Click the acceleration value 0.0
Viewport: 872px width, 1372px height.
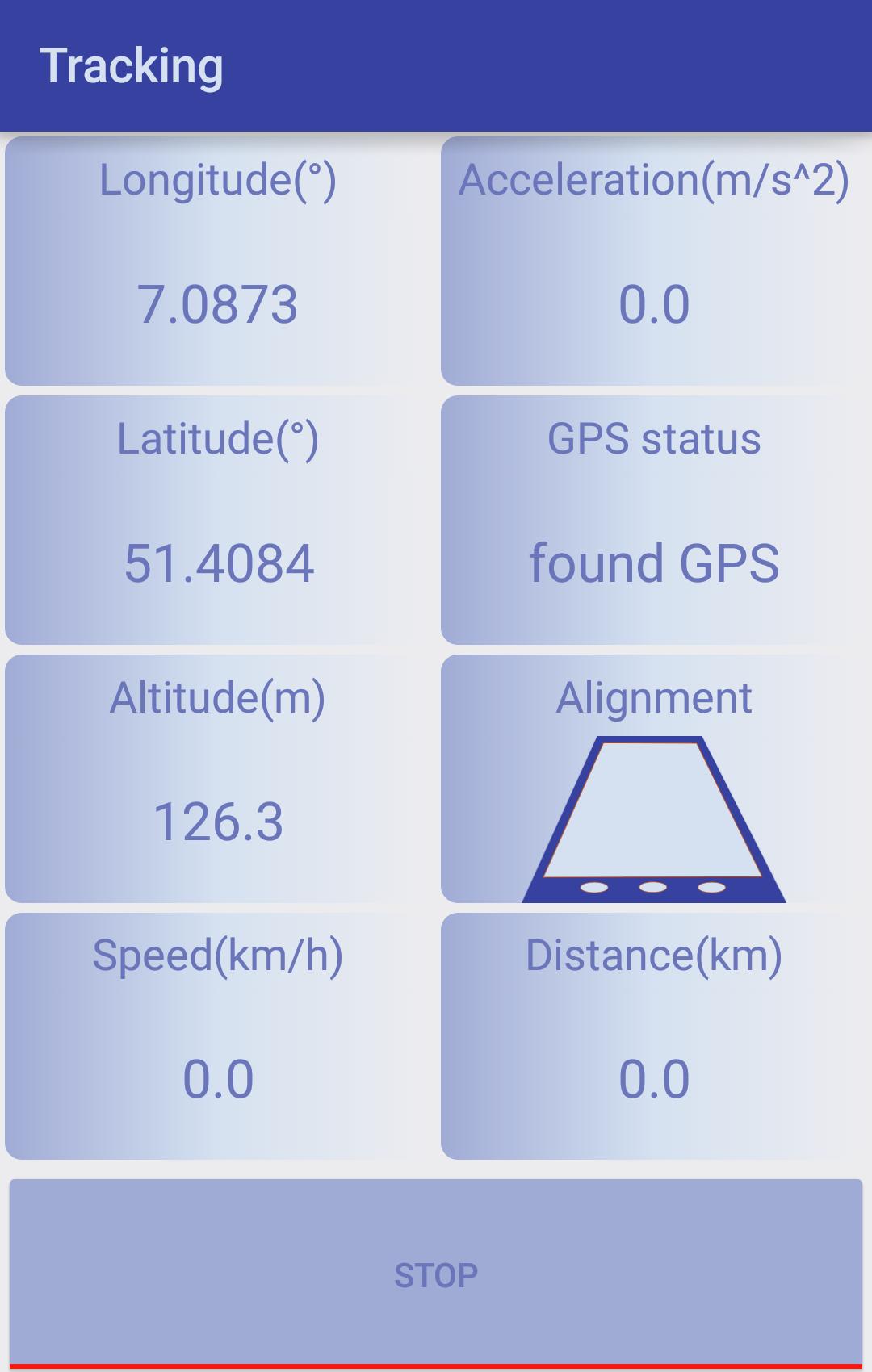click(x=654, y=304)
